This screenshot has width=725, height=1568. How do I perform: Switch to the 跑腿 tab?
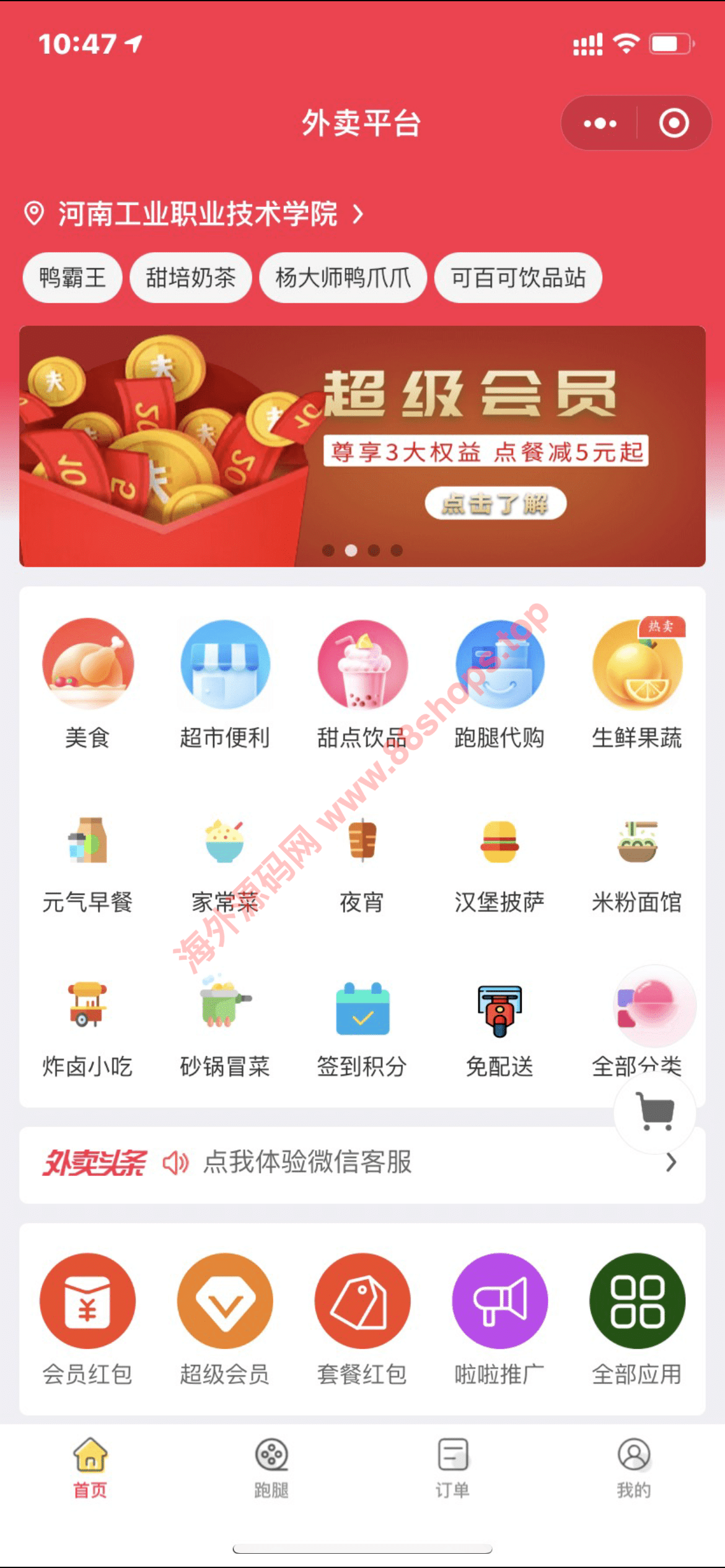(x=271, y=1468)
